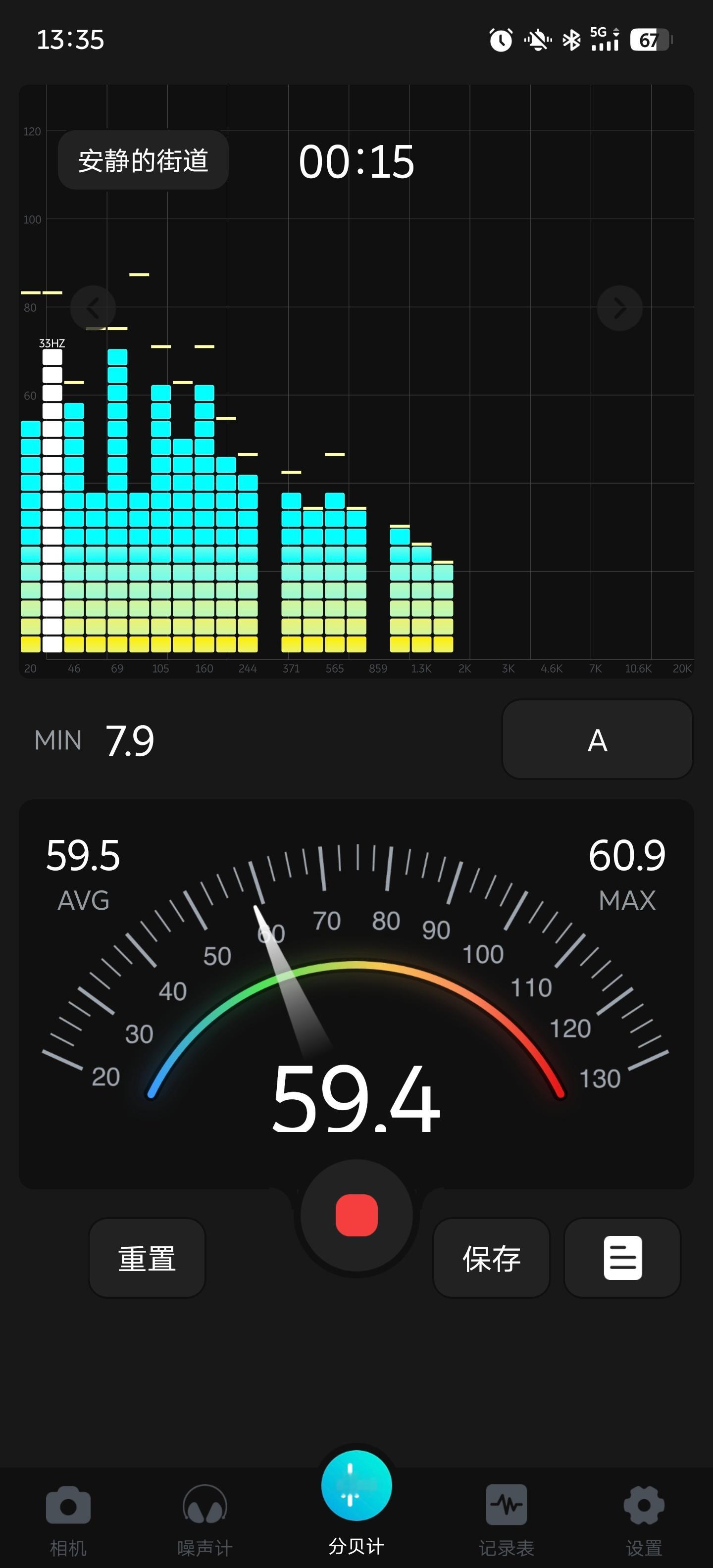Go to next chart with right arrow
The image size is (713, 1568).
click(620, 308)
